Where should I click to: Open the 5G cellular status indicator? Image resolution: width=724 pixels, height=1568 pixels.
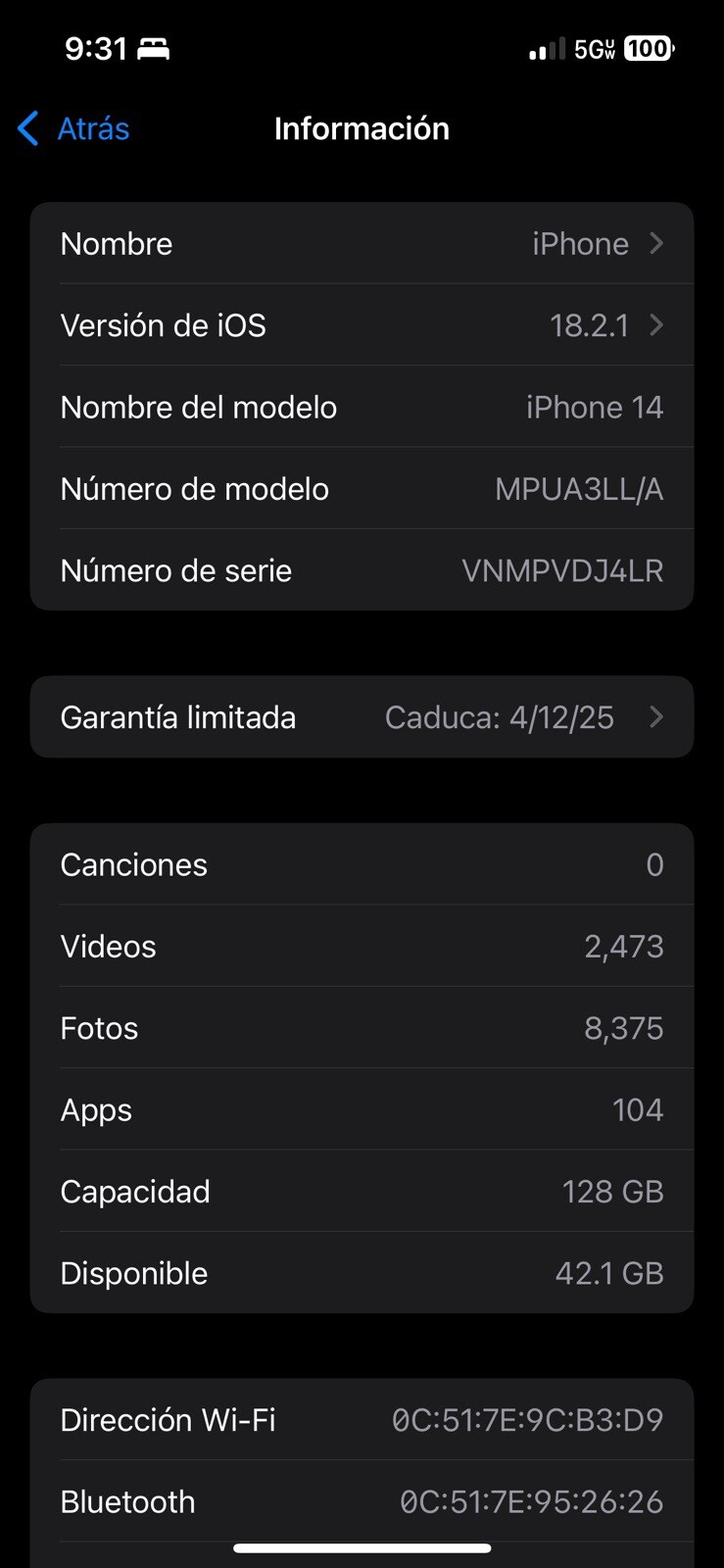pyautogui.click(x=592, y=48)
